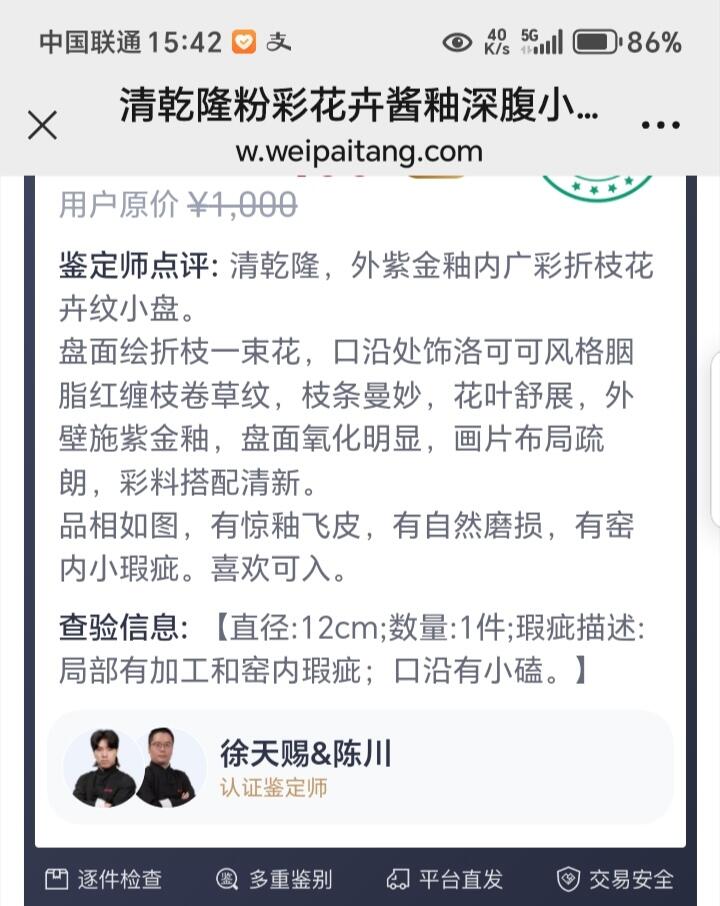Open the three-dot overflow menu
Viewport: 720px width, 906px height.
click(x=660, y=126)
